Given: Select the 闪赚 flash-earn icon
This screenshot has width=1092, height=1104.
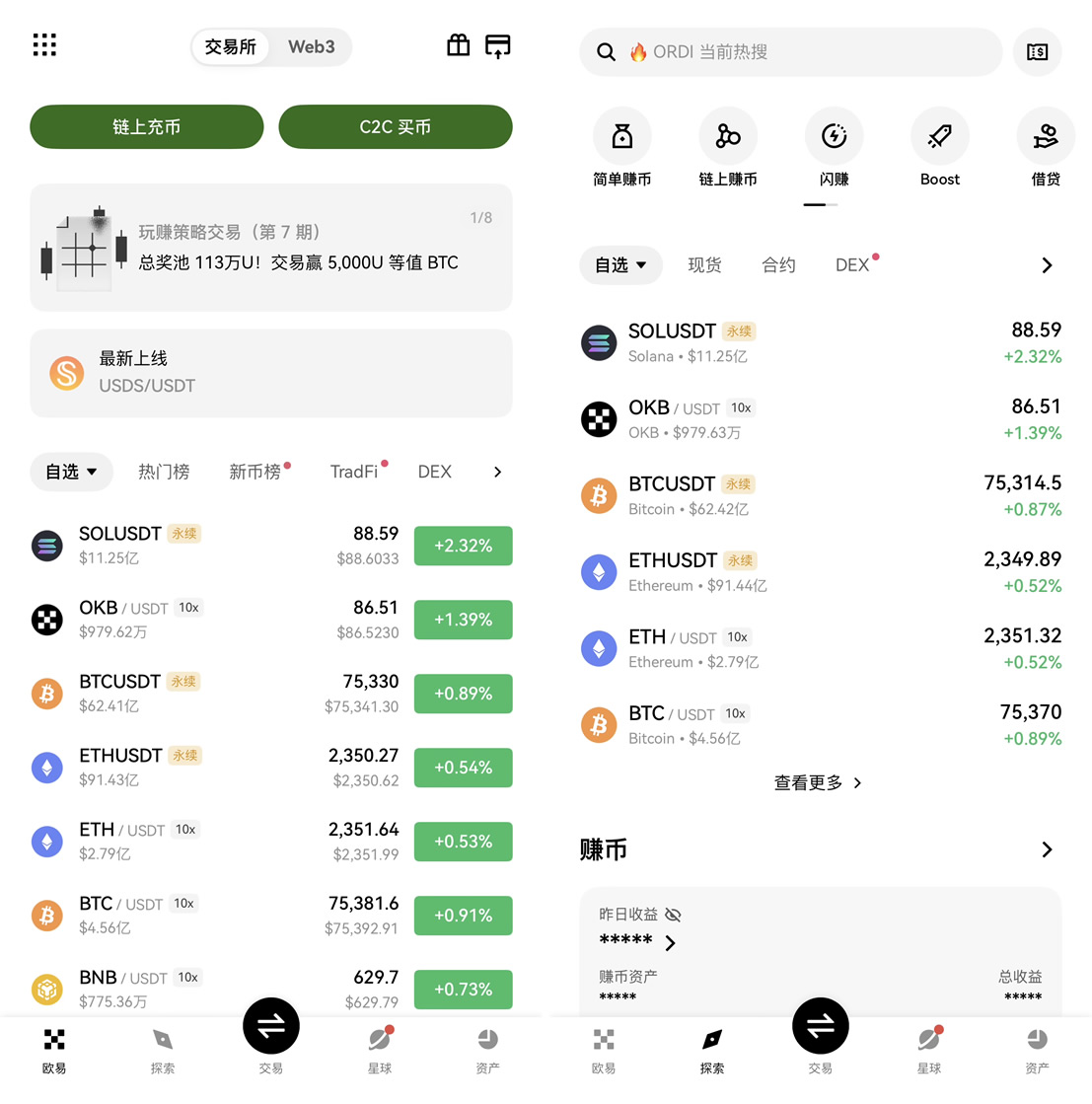Looking at the screenshot, I should [x=834, y=135].
